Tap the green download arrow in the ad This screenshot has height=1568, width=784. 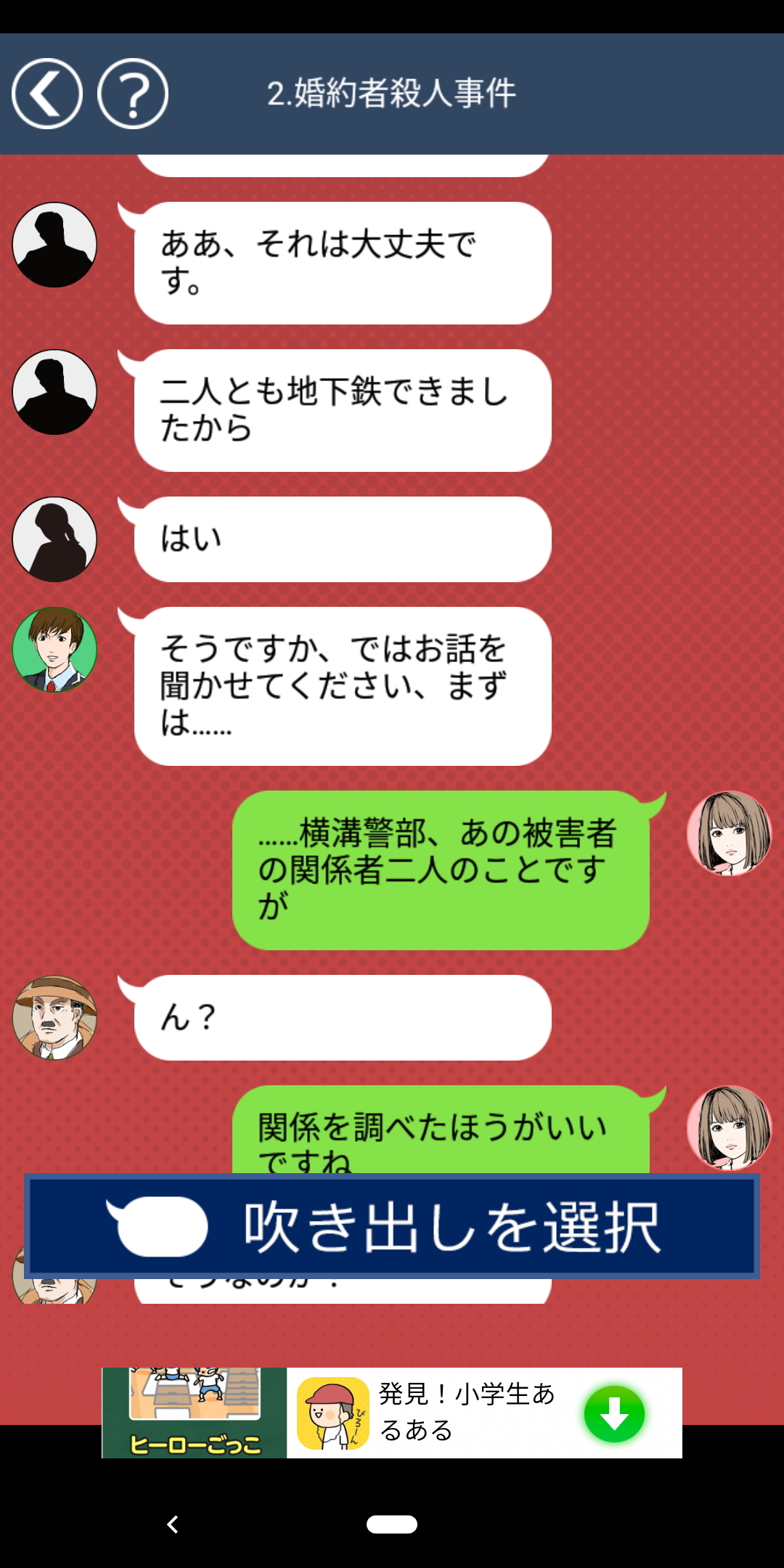614,1413
